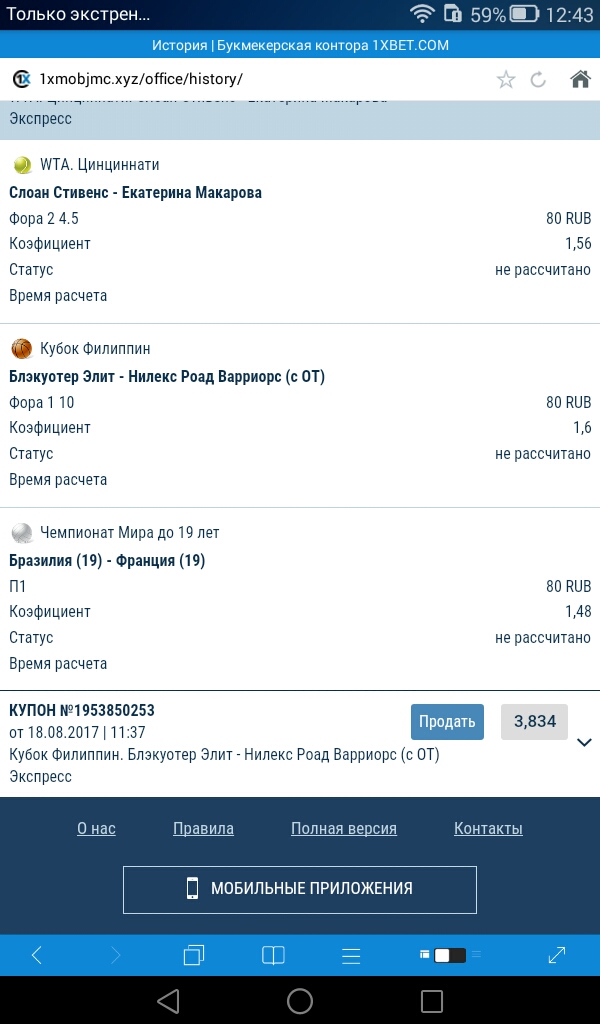Open browser bookmarks book icon
The width and height of the screenshot is (600, 1024).
pyautogui.click(x=273, y=955)
